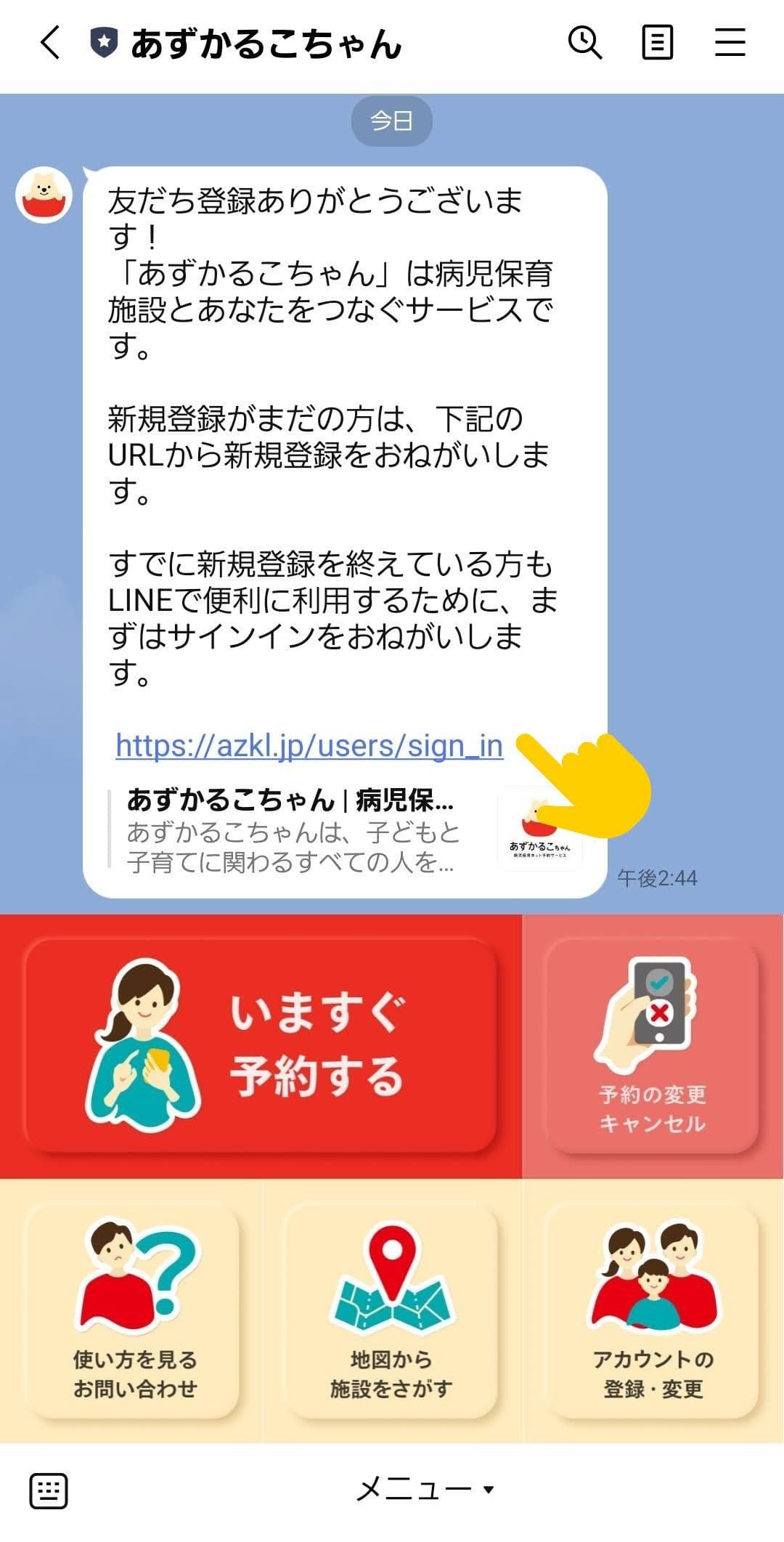Open 予約の変更 キャンセル
The width and height of the screenshot is (784, 1542).
tap(652, 1046)
